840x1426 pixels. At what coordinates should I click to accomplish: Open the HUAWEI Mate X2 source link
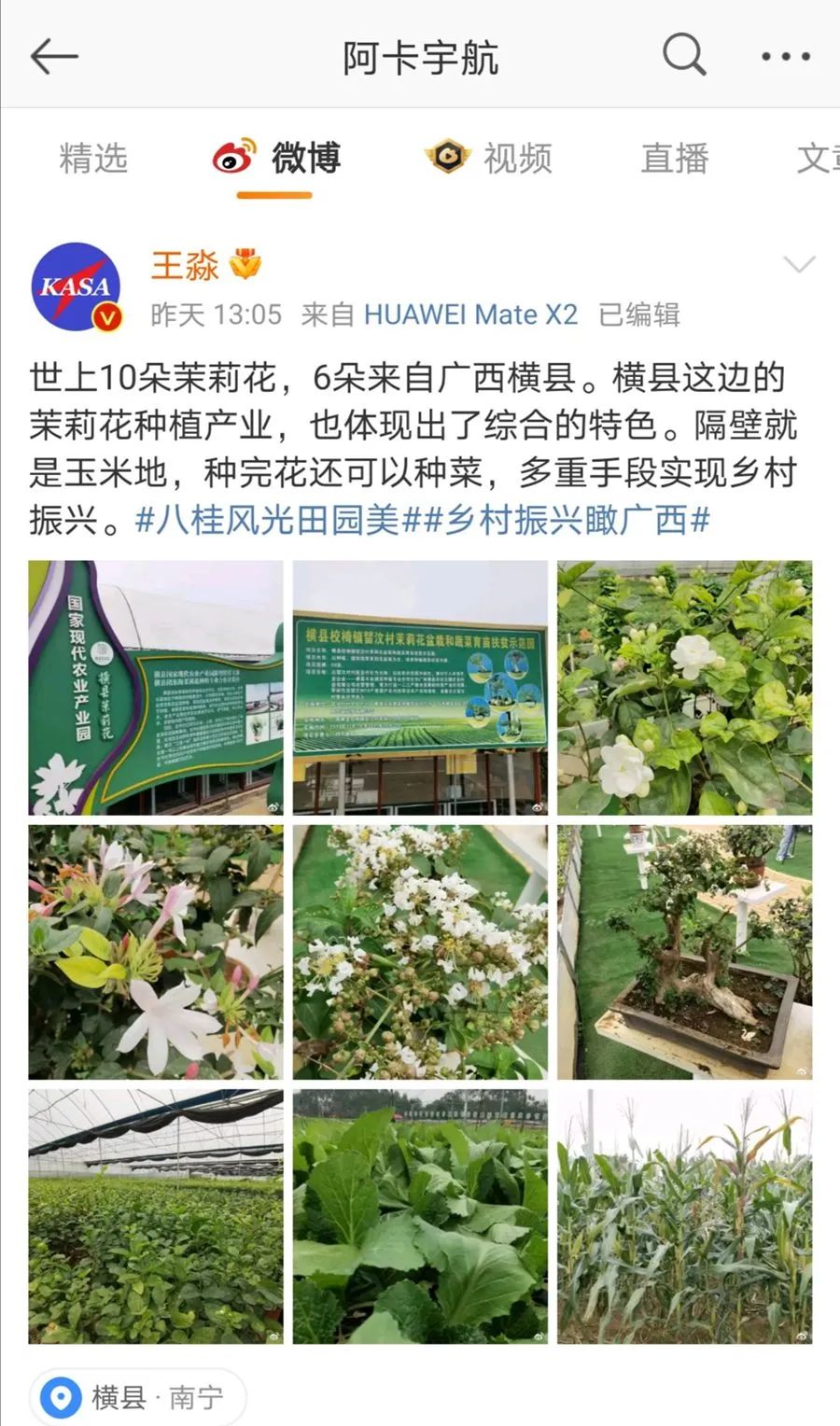pos(470,315)
